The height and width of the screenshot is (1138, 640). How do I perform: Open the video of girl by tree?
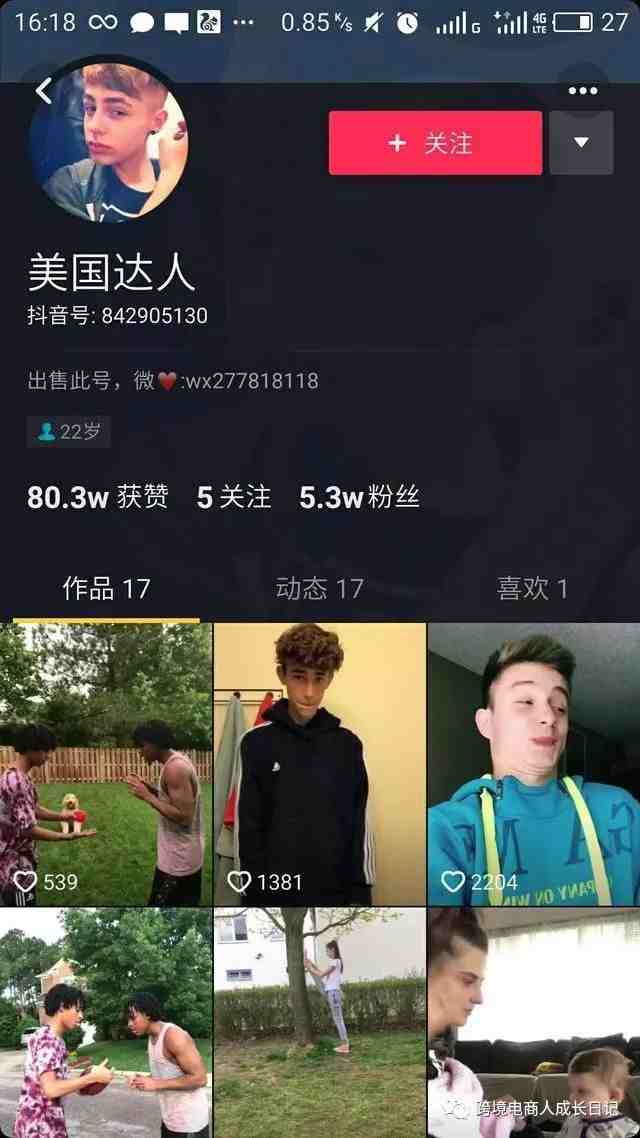tap(319, 1020)
